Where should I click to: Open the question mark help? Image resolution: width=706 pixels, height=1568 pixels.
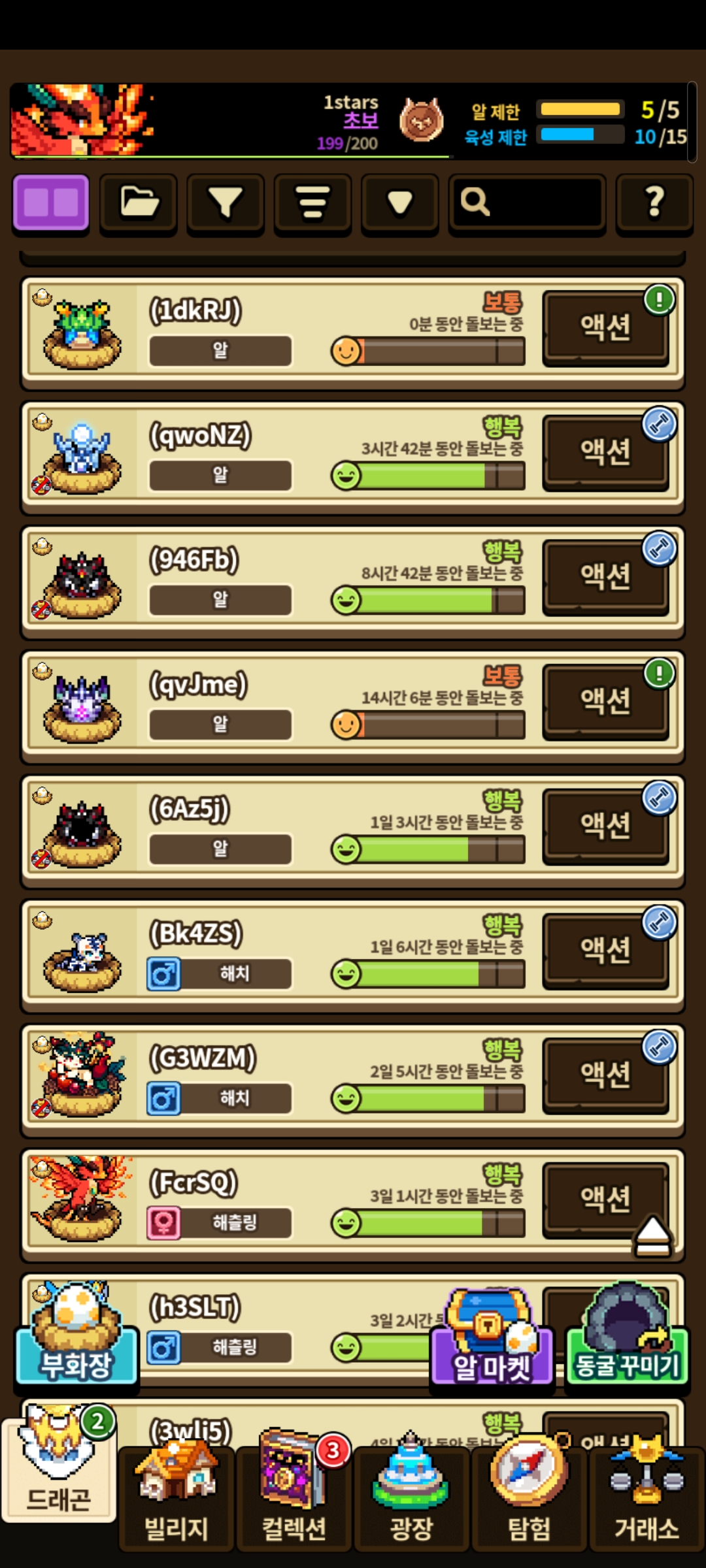tap(654, 203)
